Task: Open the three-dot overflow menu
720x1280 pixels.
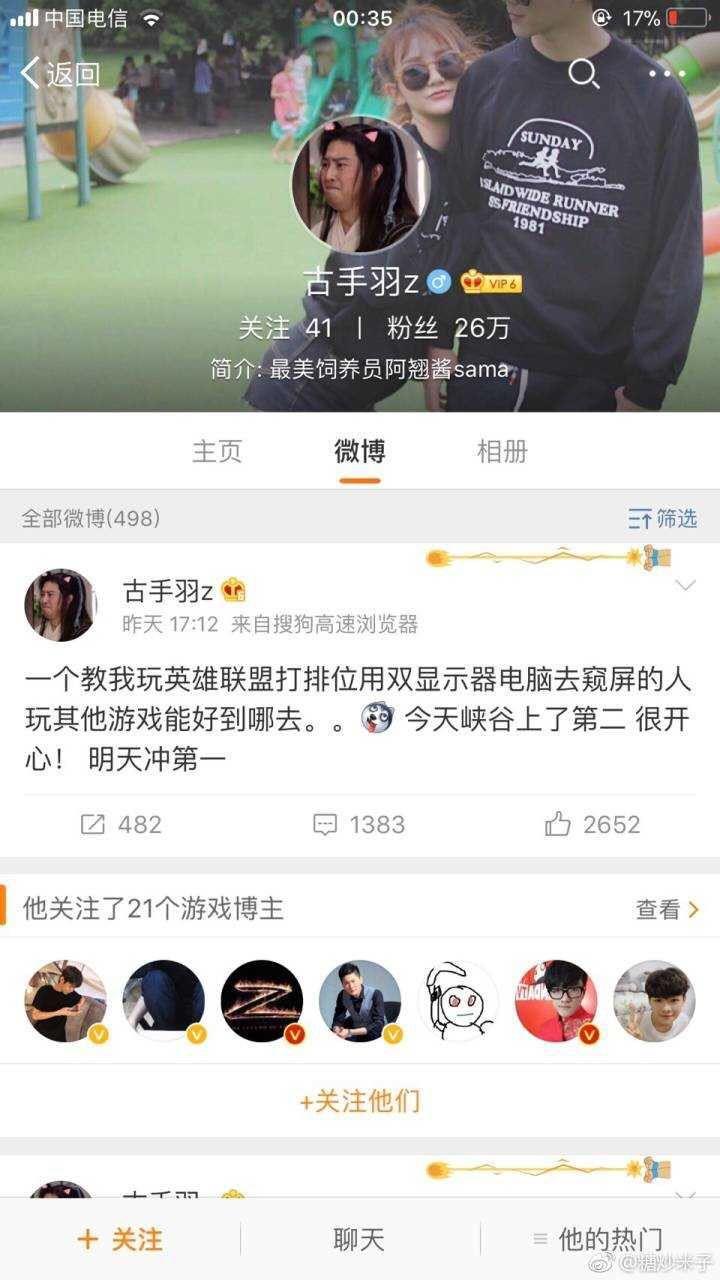Action: click(x=666, y=73)
